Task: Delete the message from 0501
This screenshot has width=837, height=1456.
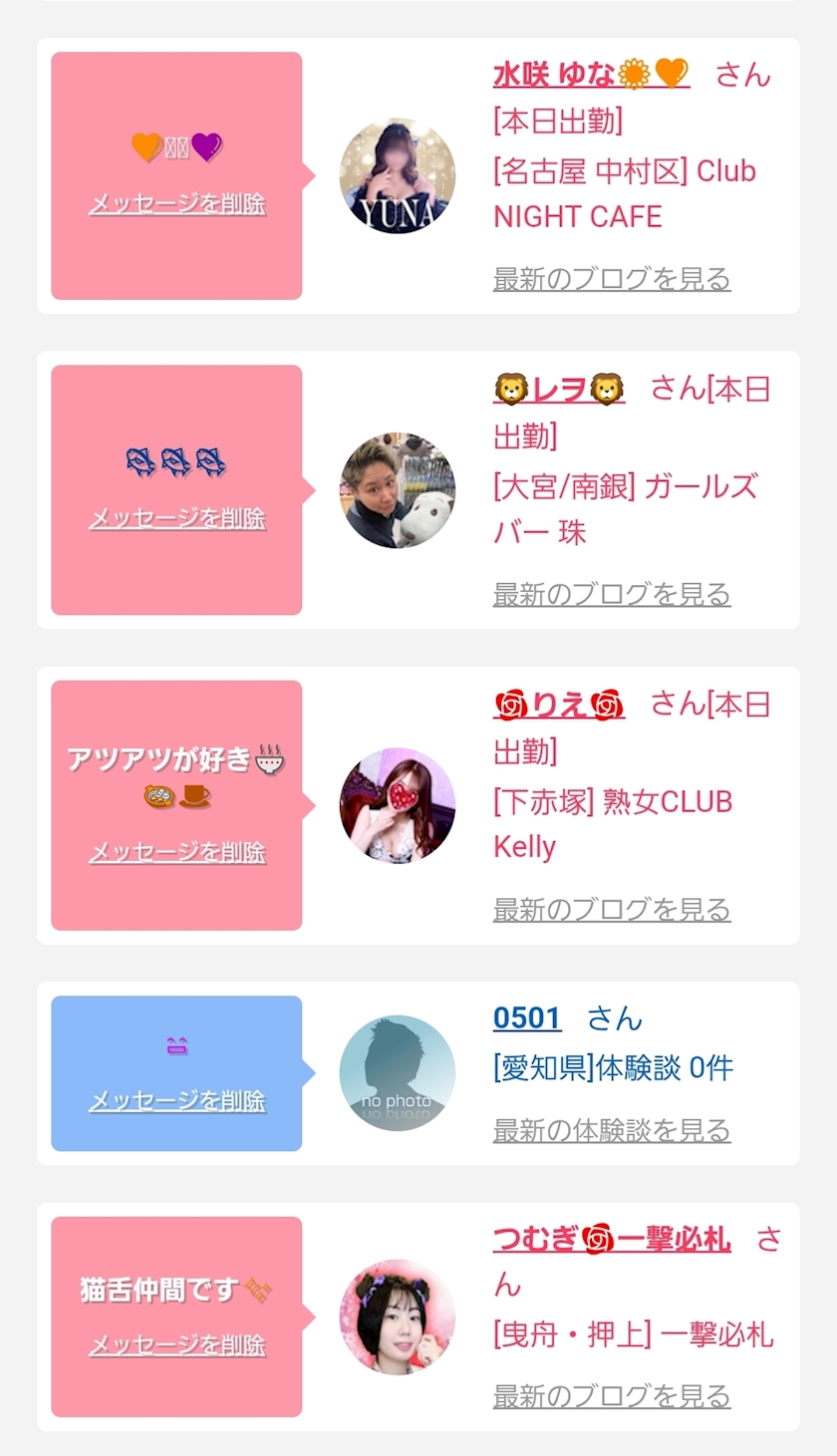Action: pos(177,1101)
